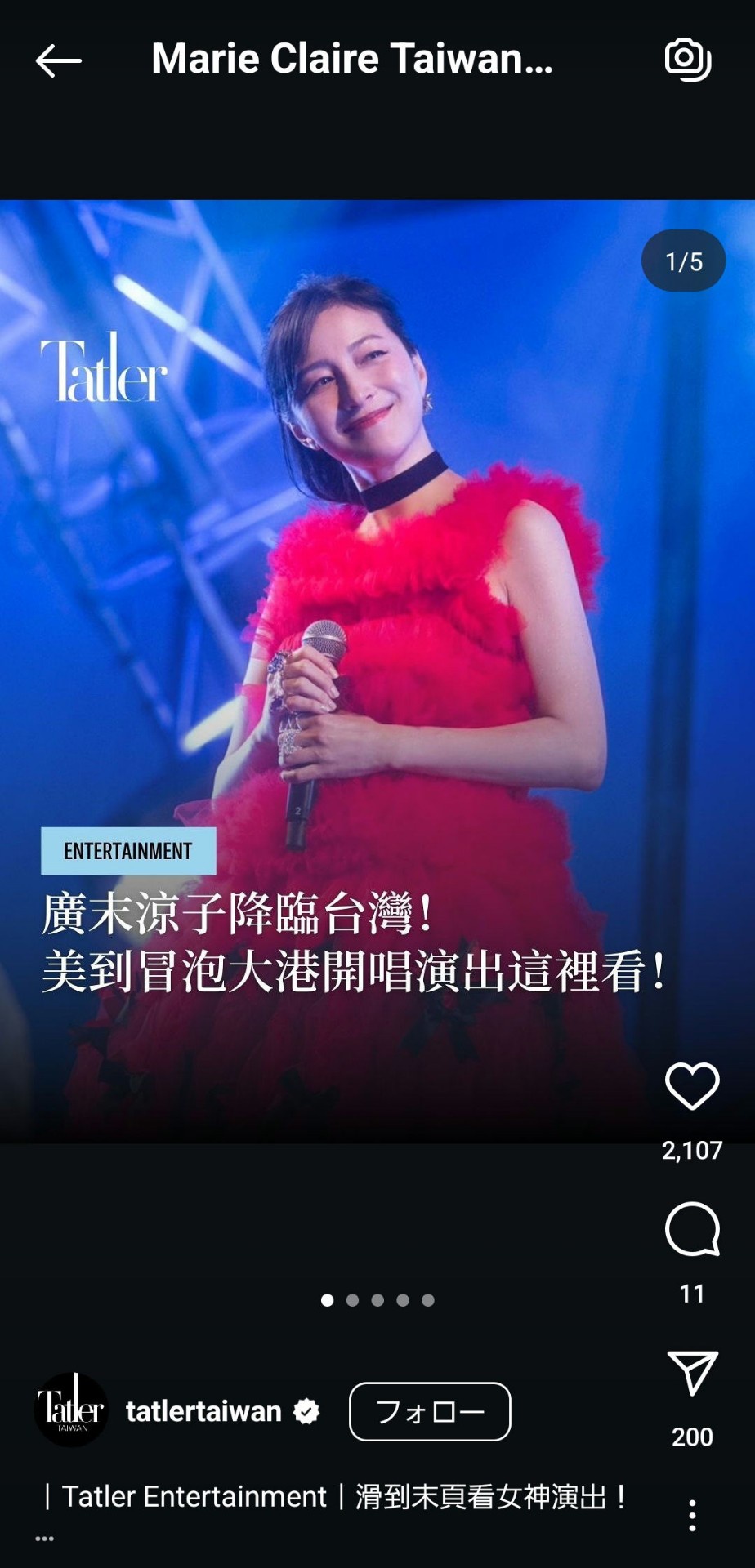Open the Tatler Taiwan profile avatar

(72, 1410)
